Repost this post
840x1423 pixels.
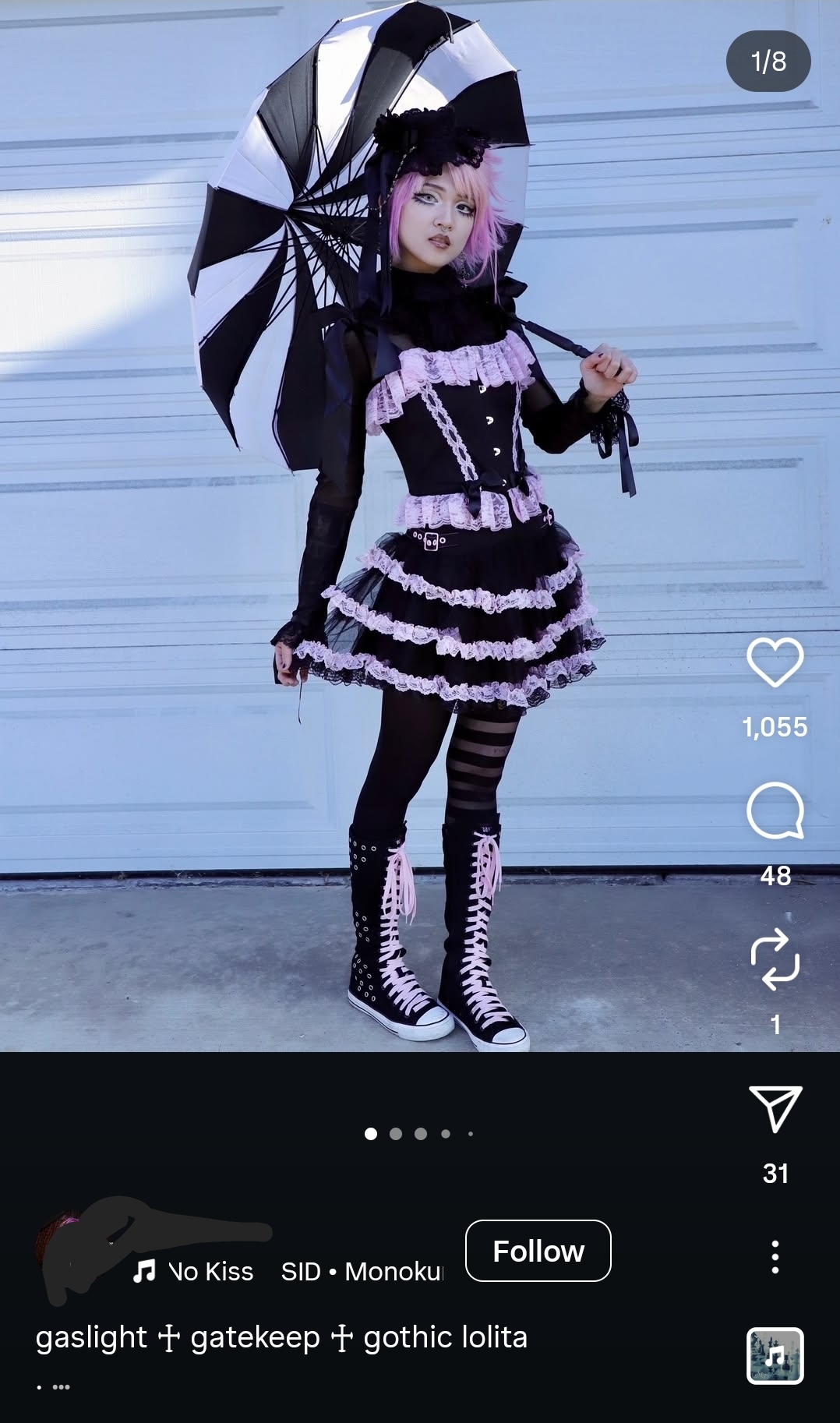(775, 959)
